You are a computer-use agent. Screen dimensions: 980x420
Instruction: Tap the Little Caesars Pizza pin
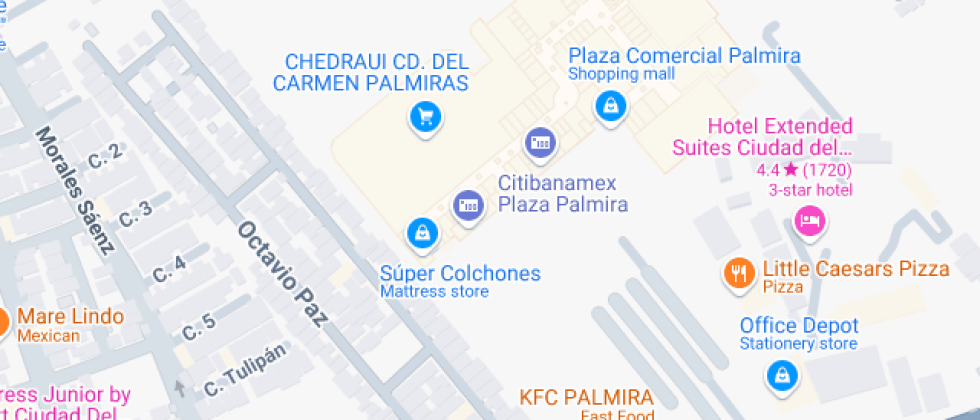point(739,272)
